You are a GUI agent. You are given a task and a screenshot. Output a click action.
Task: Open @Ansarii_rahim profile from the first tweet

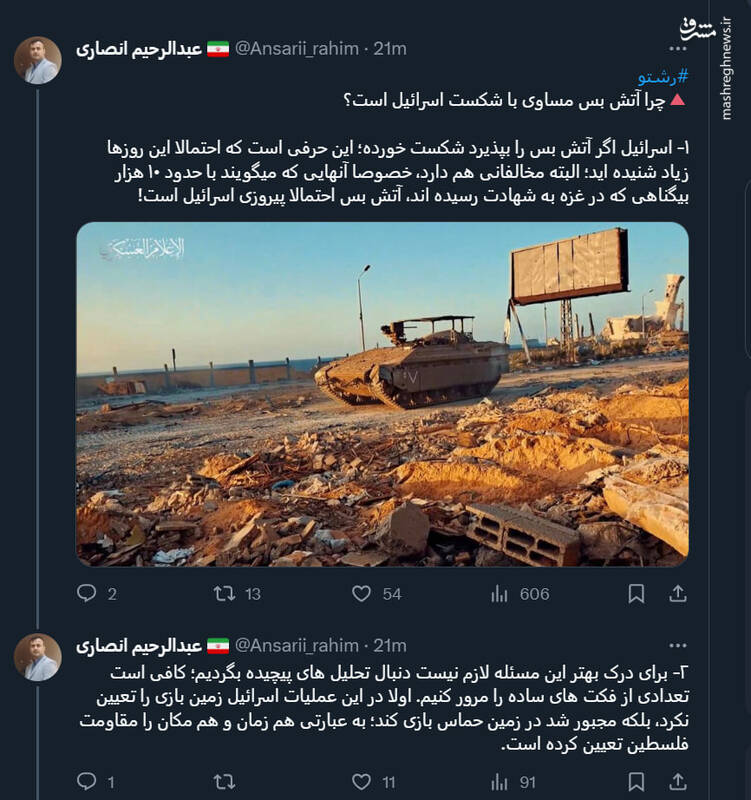point(297,48)
